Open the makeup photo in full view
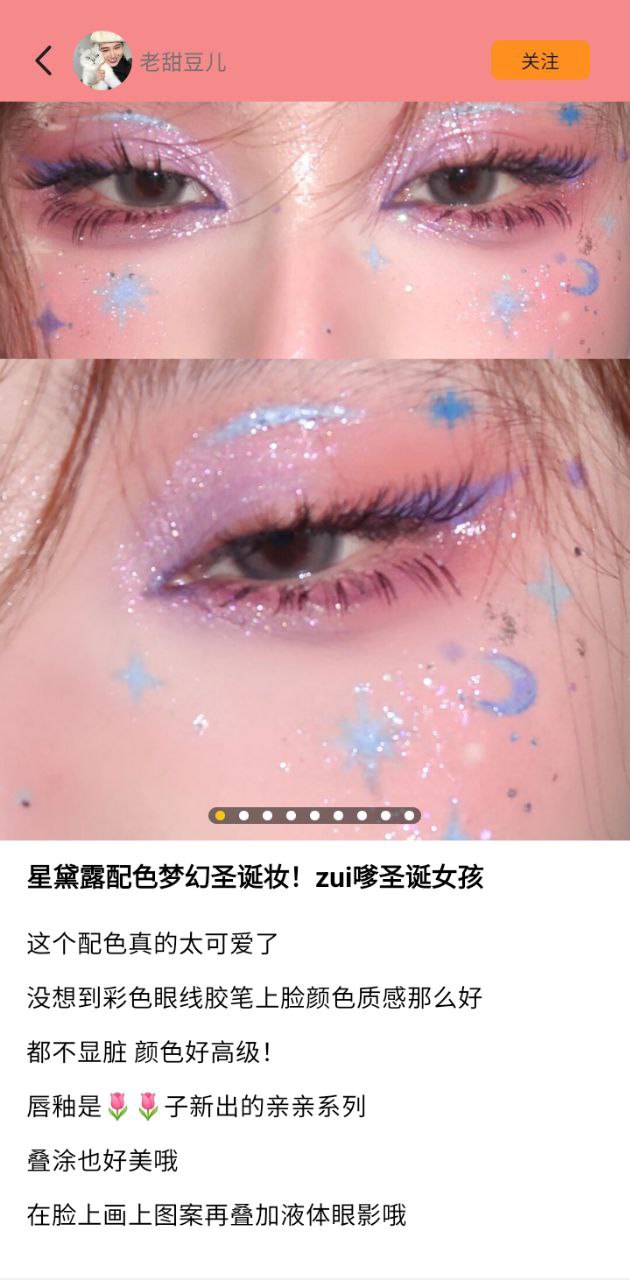The image size is (630, 1280). tap(315, 470)
